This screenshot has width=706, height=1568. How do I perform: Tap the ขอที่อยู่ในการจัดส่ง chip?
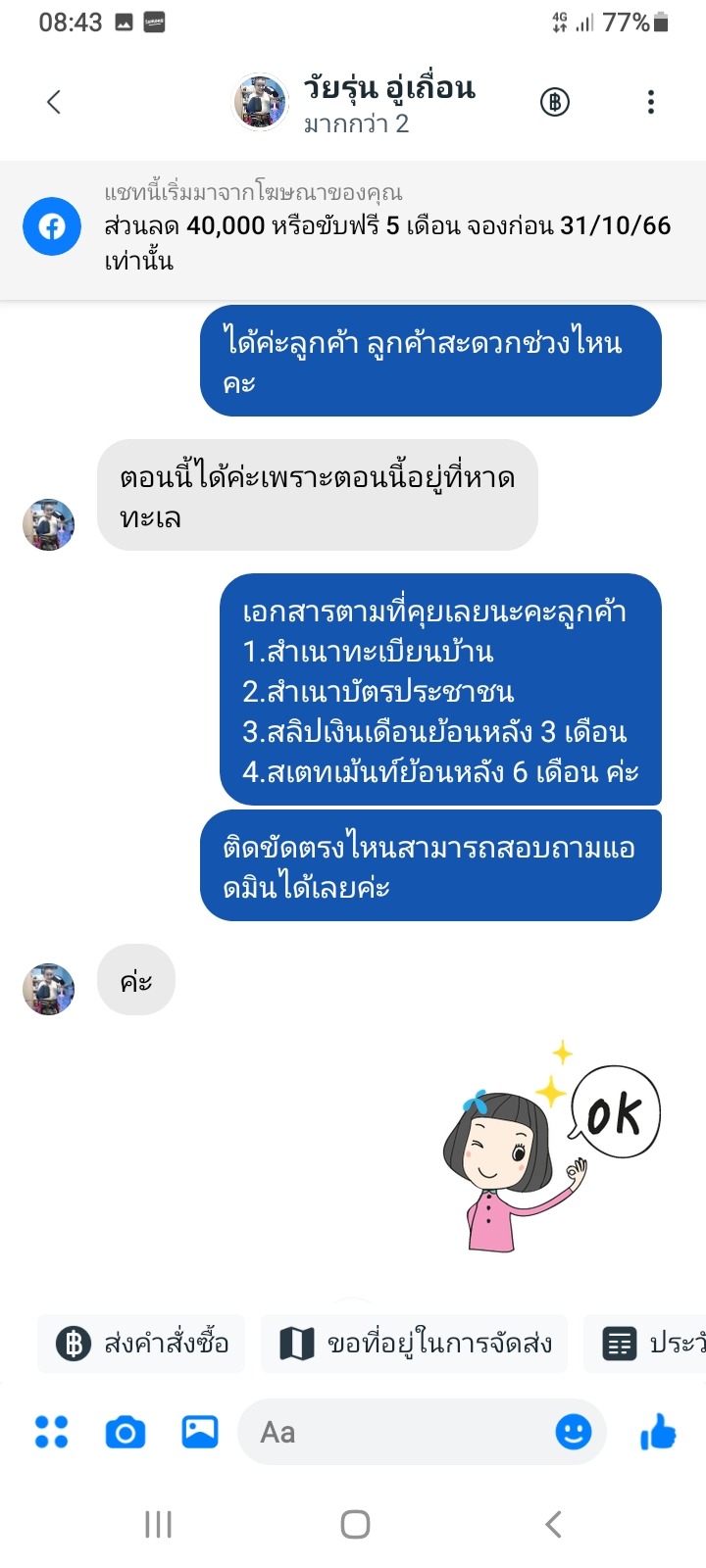point(414,1344)
